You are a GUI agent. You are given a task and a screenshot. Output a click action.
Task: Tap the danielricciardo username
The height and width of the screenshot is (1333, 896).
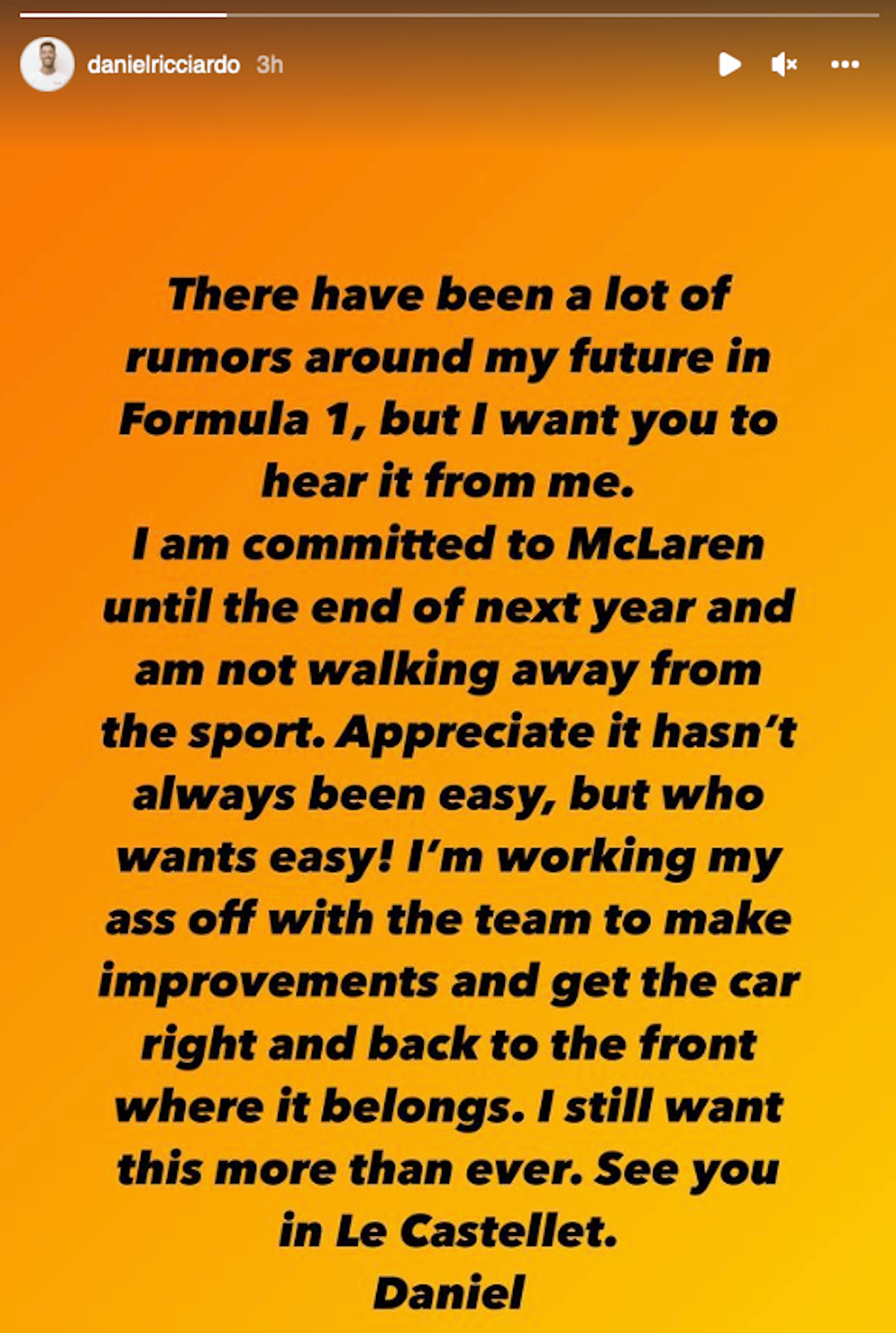click(x=163, y=65)
